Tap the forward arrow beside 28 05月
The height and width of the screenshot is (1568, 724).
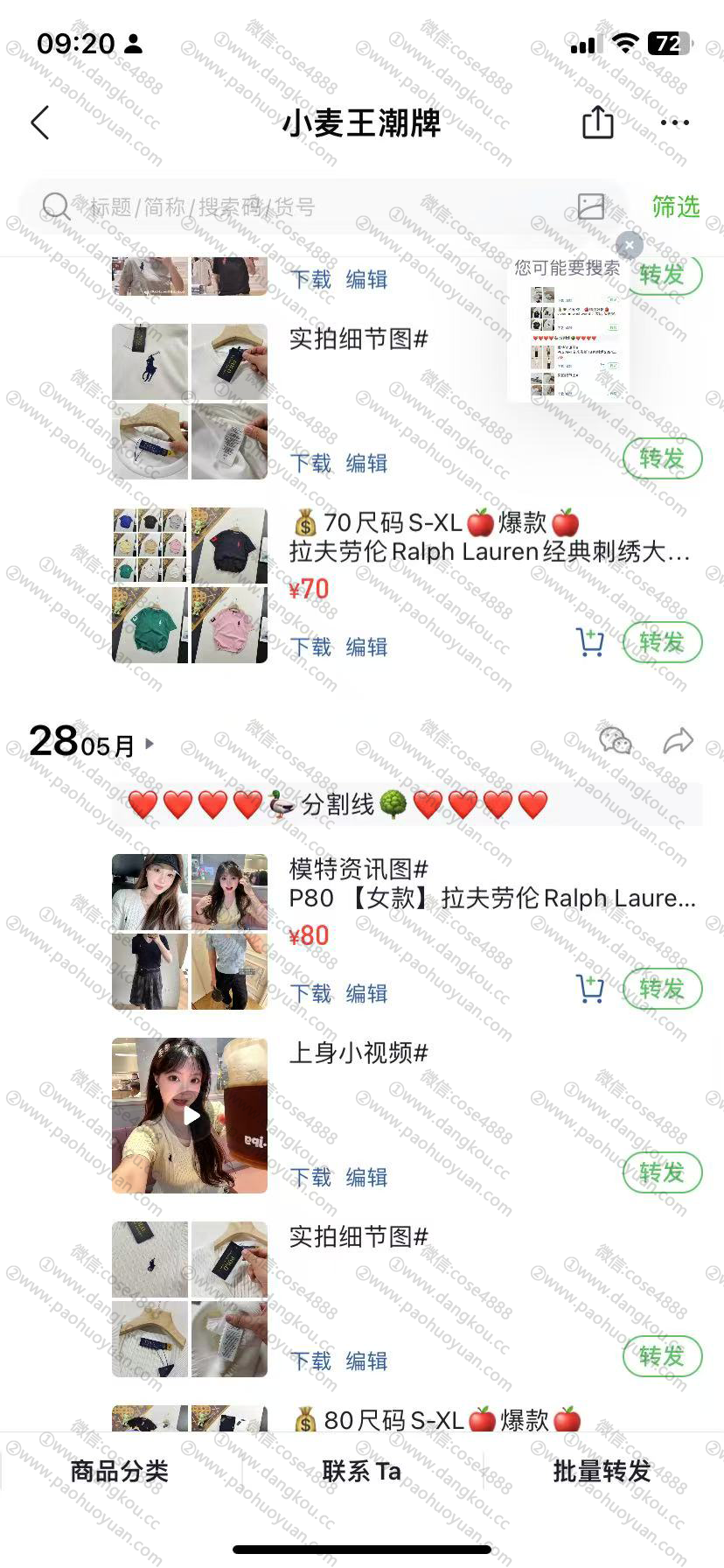tap(679, 741)
